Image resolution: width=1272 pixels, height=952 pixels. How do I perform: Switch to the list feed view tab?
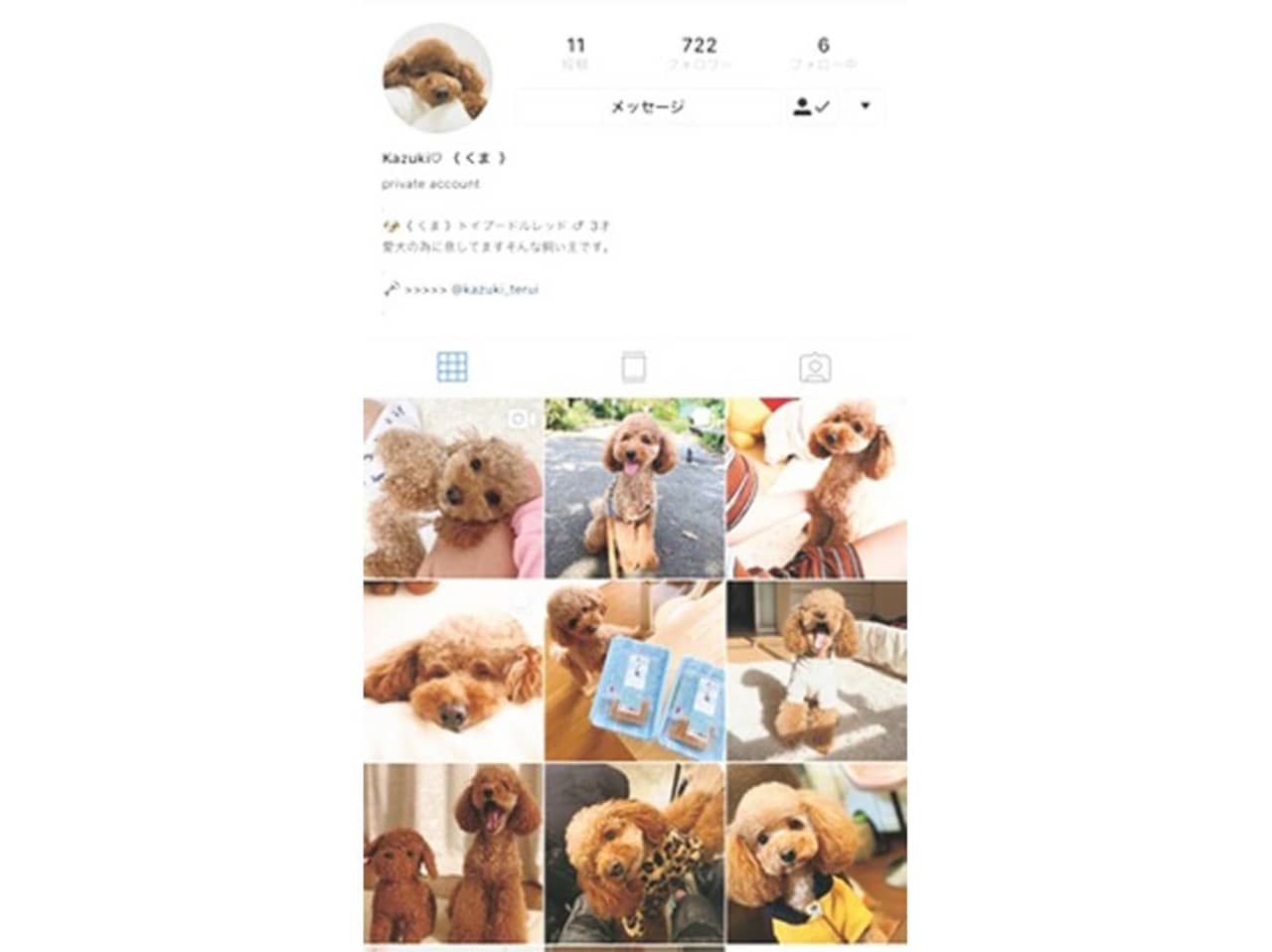point(633,367)
